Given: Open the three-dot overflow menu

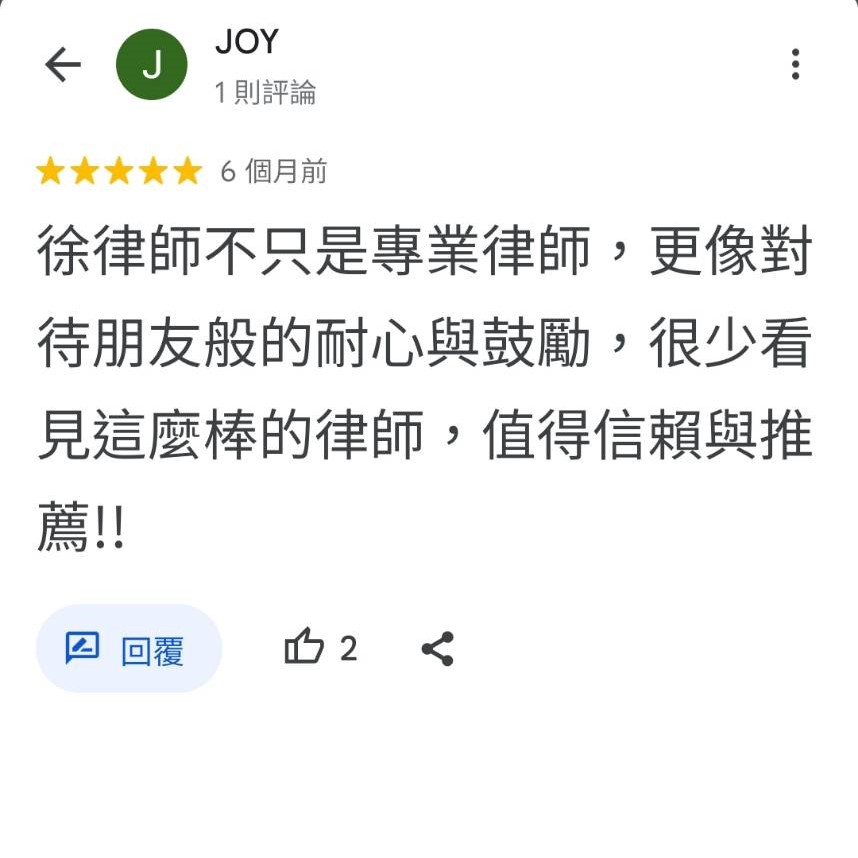Looking at the screenshot, I should click(795, 64).
